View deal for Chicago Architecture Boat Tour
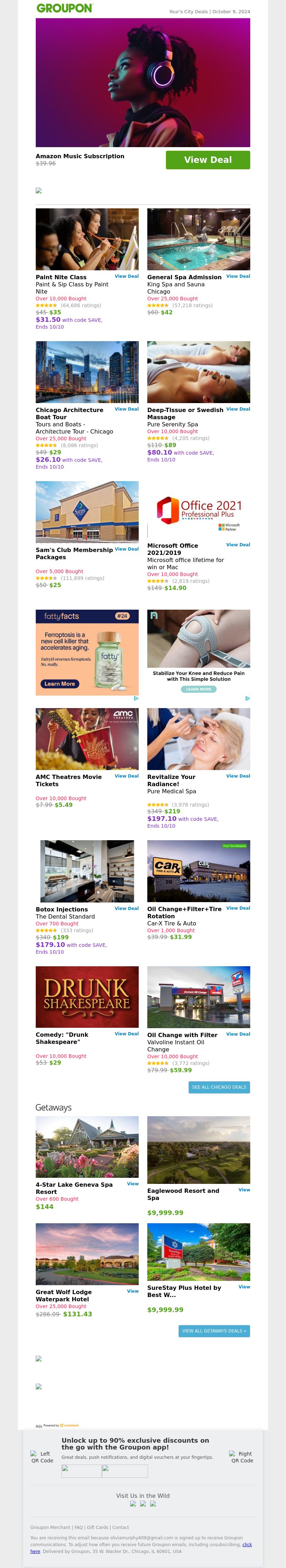 (x=126, y=409)
